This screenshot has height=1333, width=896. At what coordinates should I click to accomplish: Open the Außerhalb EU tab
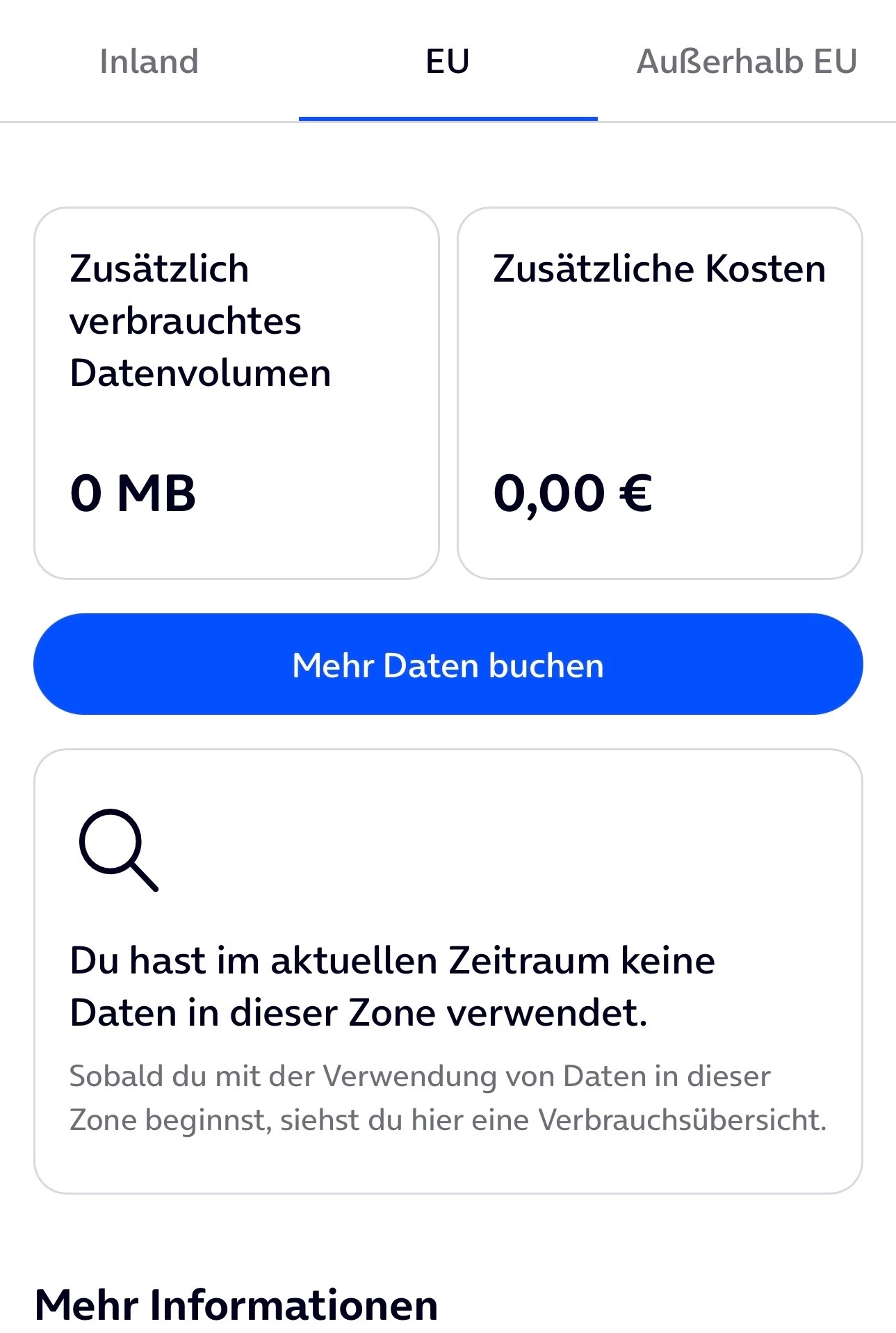(x=747, y=62)
